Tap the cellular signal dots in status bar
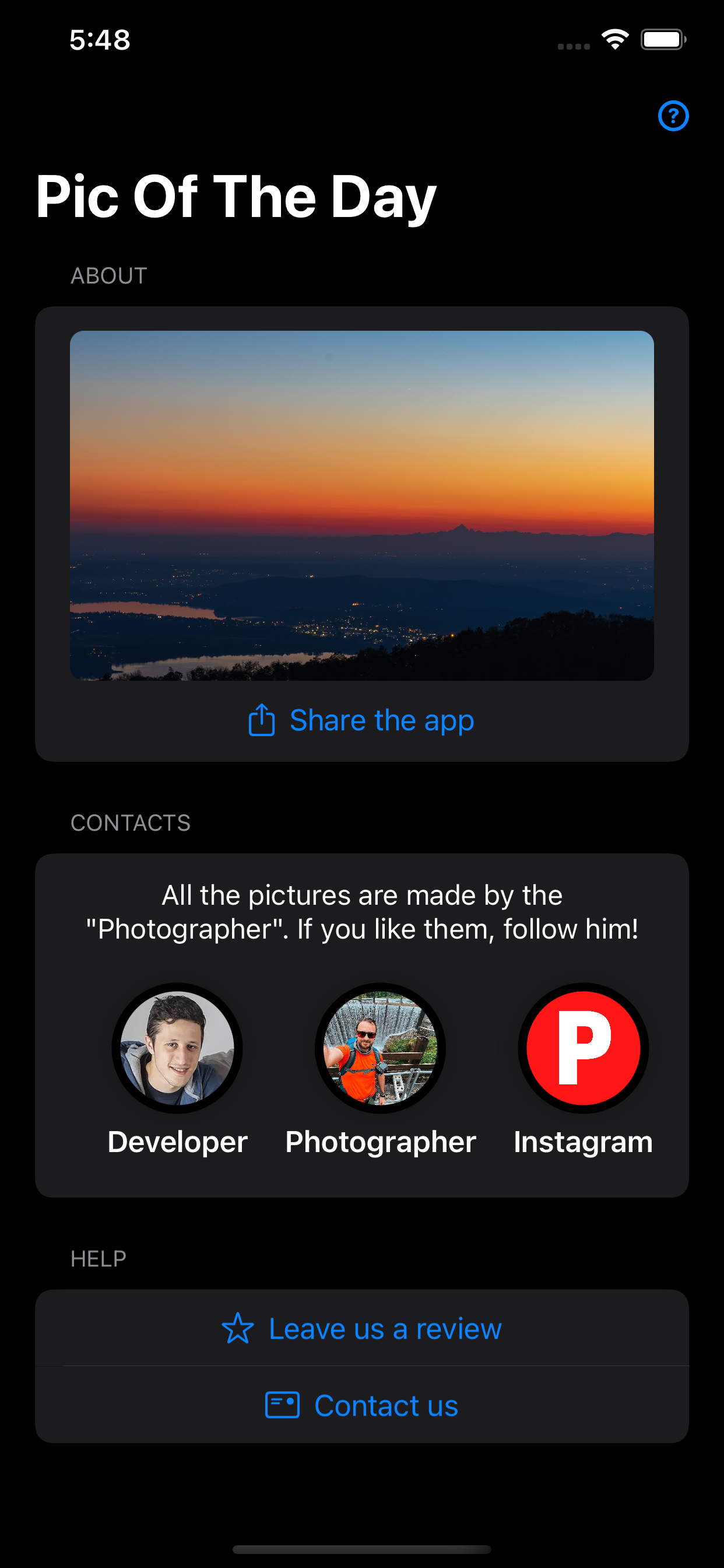Image resolution: width=724 pixels, height=1568 pixels. [571, 44]
